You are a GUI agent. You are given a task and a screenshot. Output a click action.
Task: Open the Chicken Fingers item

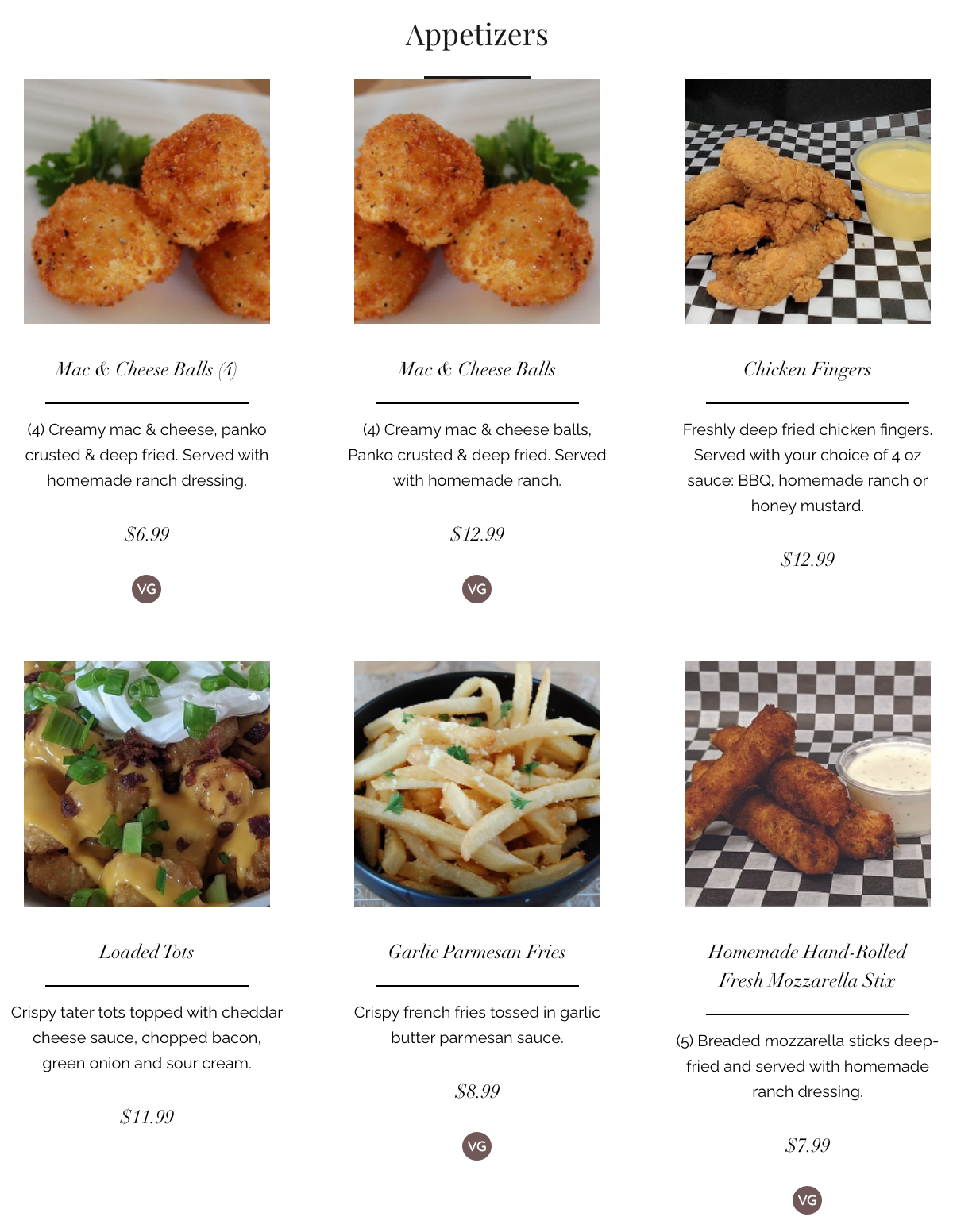[807, 369]
